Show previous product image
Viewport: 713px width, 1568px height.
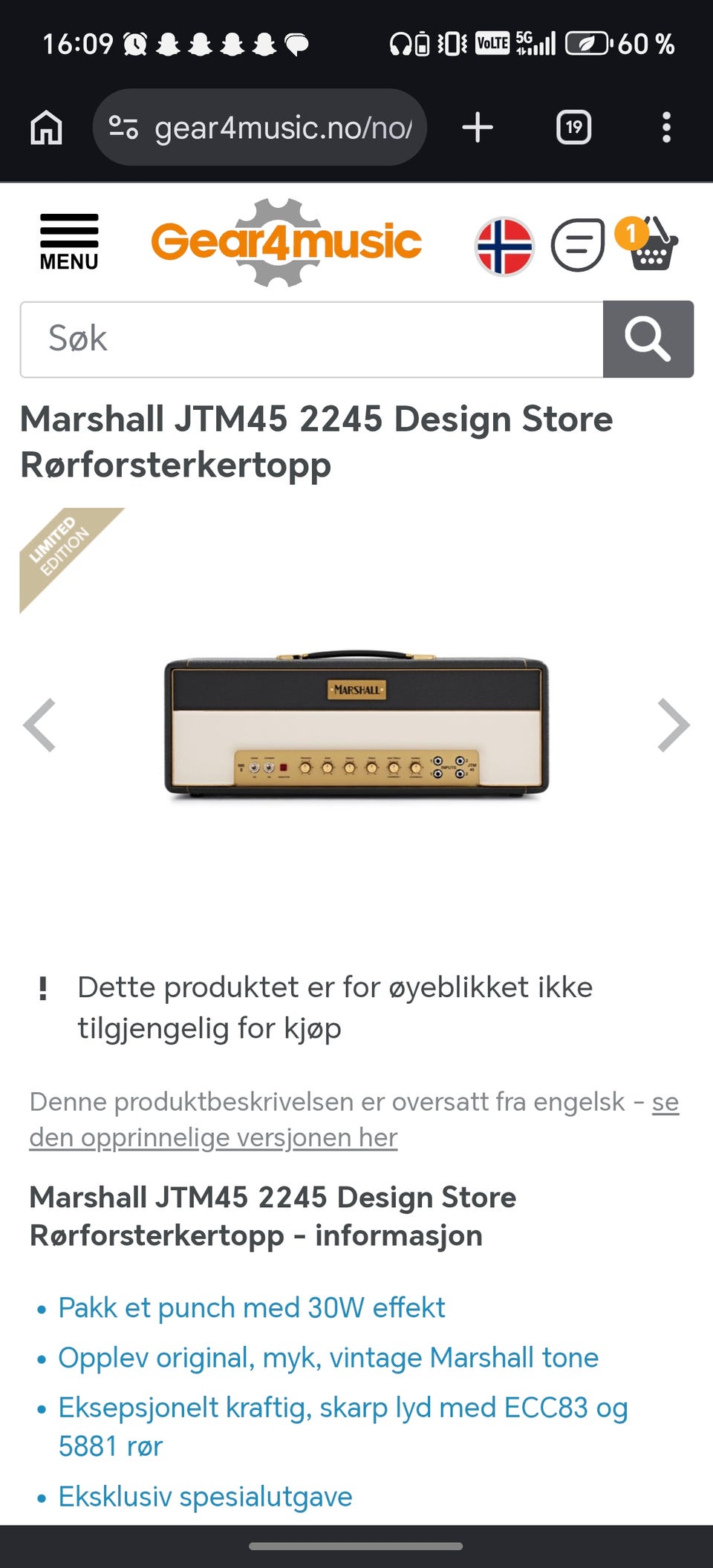click(x=39, y=725)
